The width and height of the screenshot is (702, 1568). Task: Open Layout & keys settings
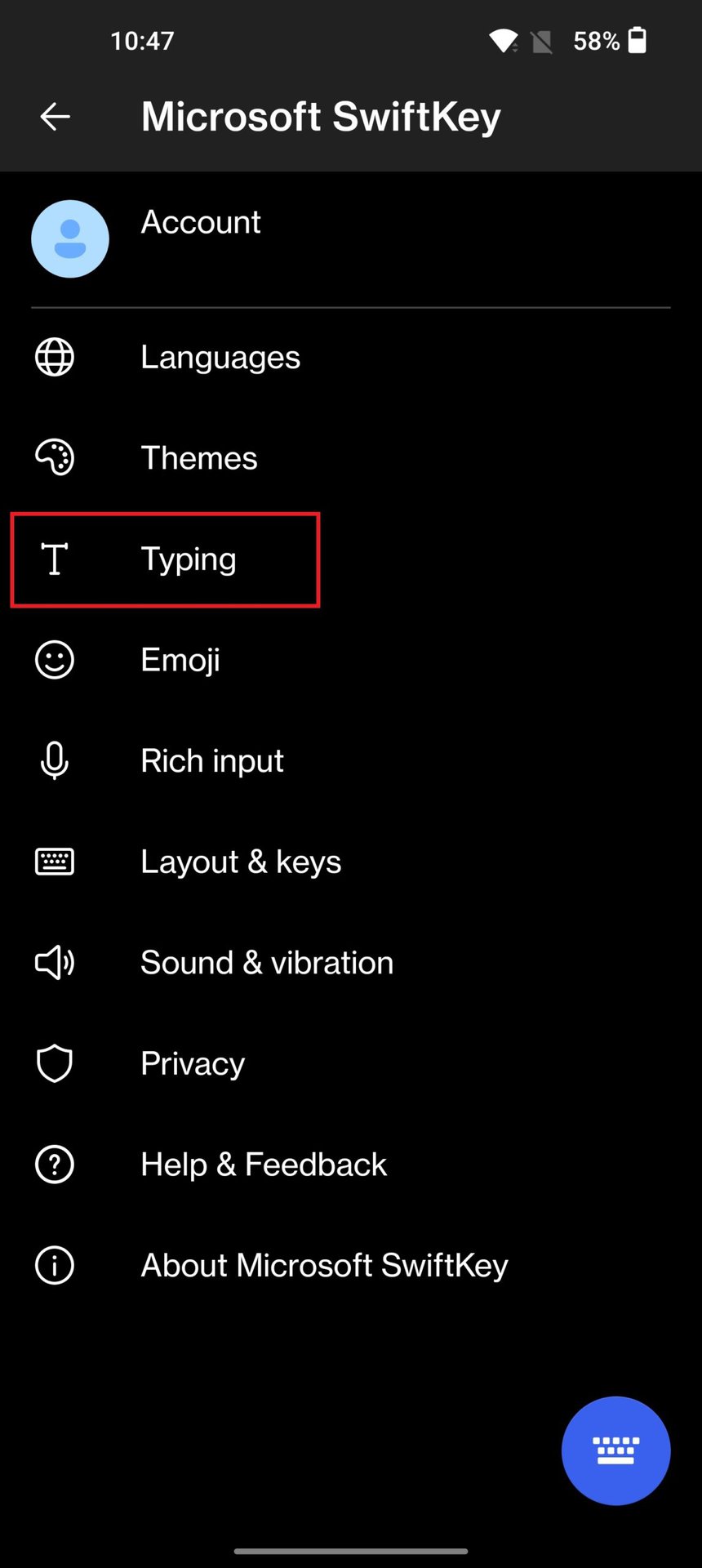(241, 862)
